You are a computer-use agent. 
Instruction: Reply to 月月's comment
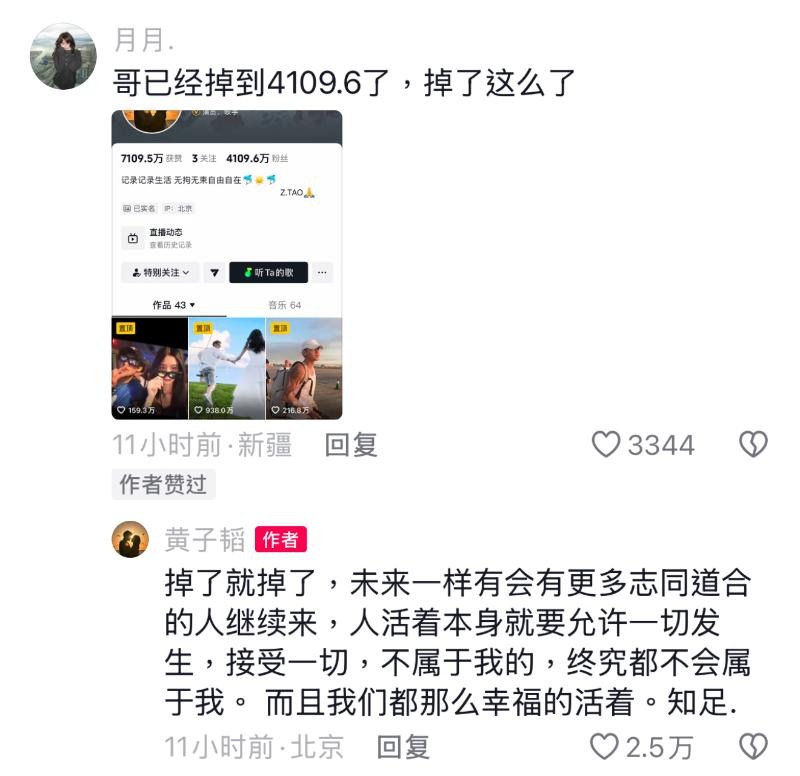click(x=351, y=445)
